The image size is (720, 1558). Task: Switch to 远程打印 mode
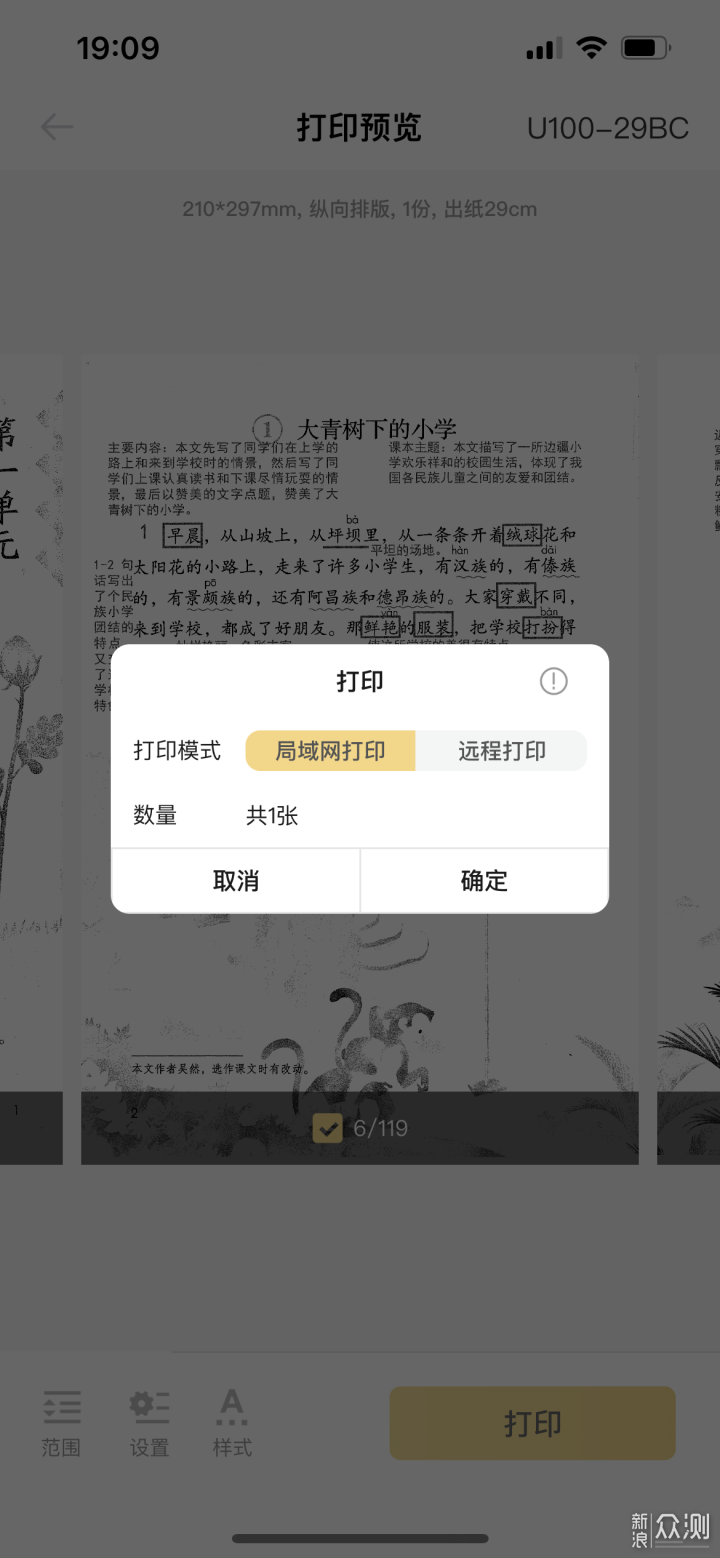tap(501, 751)
